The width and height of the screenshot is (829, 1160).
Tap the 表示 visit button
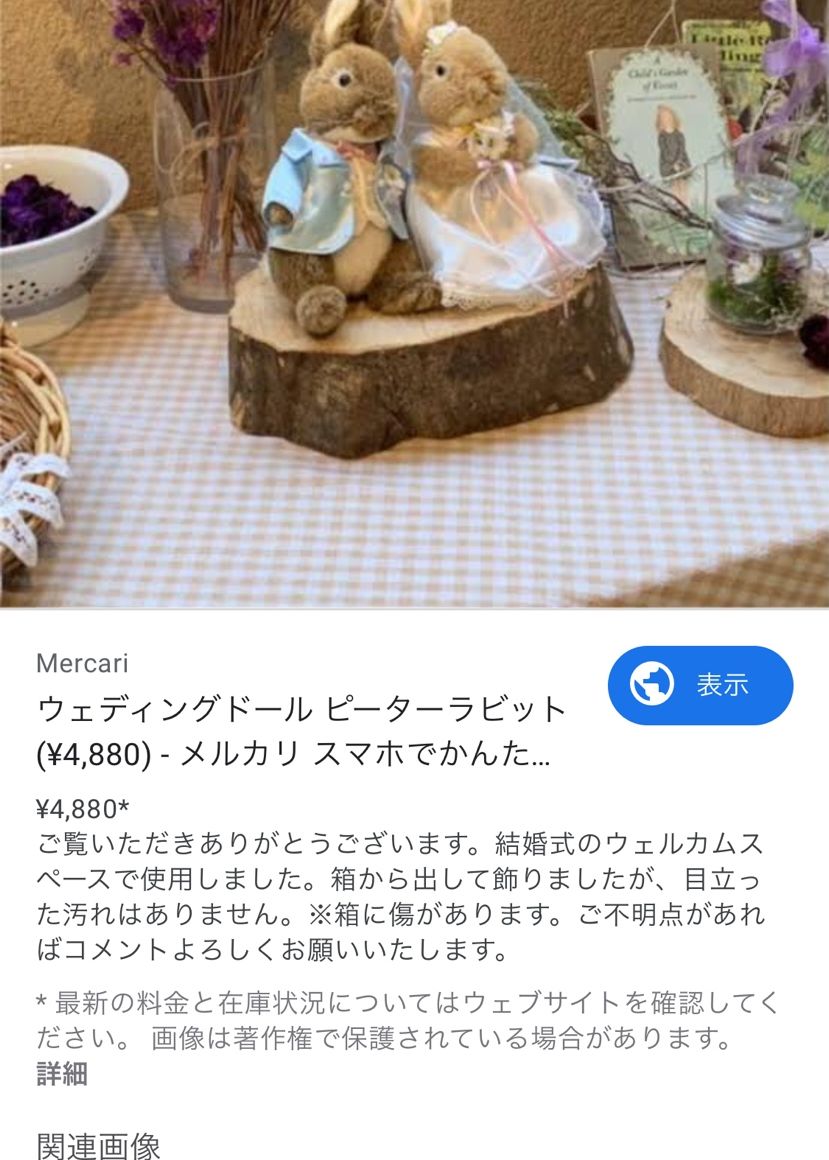point(700,686)
